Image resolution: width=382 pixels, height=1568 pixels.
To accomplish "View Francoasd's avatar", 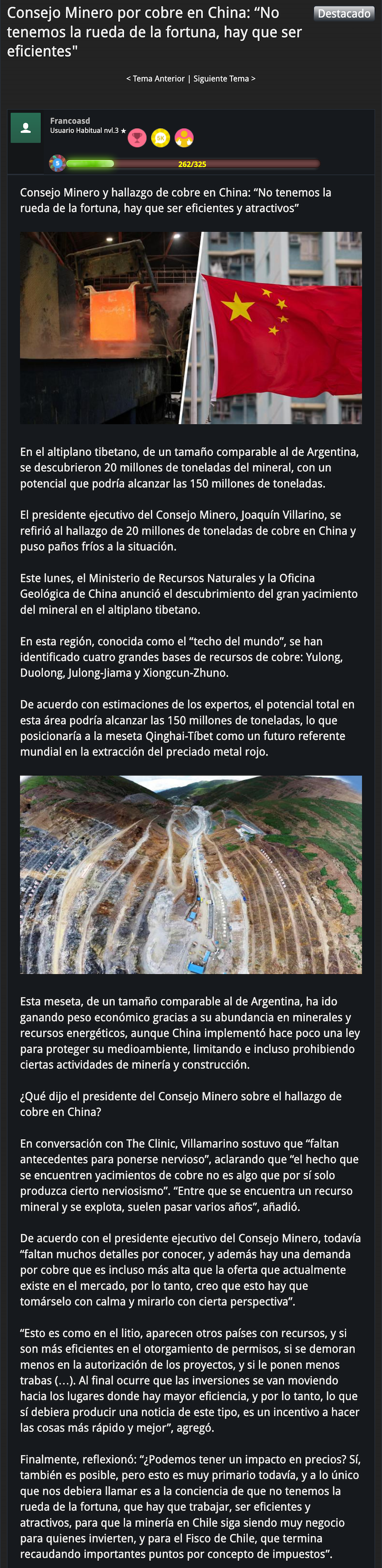I will [26, 128].
